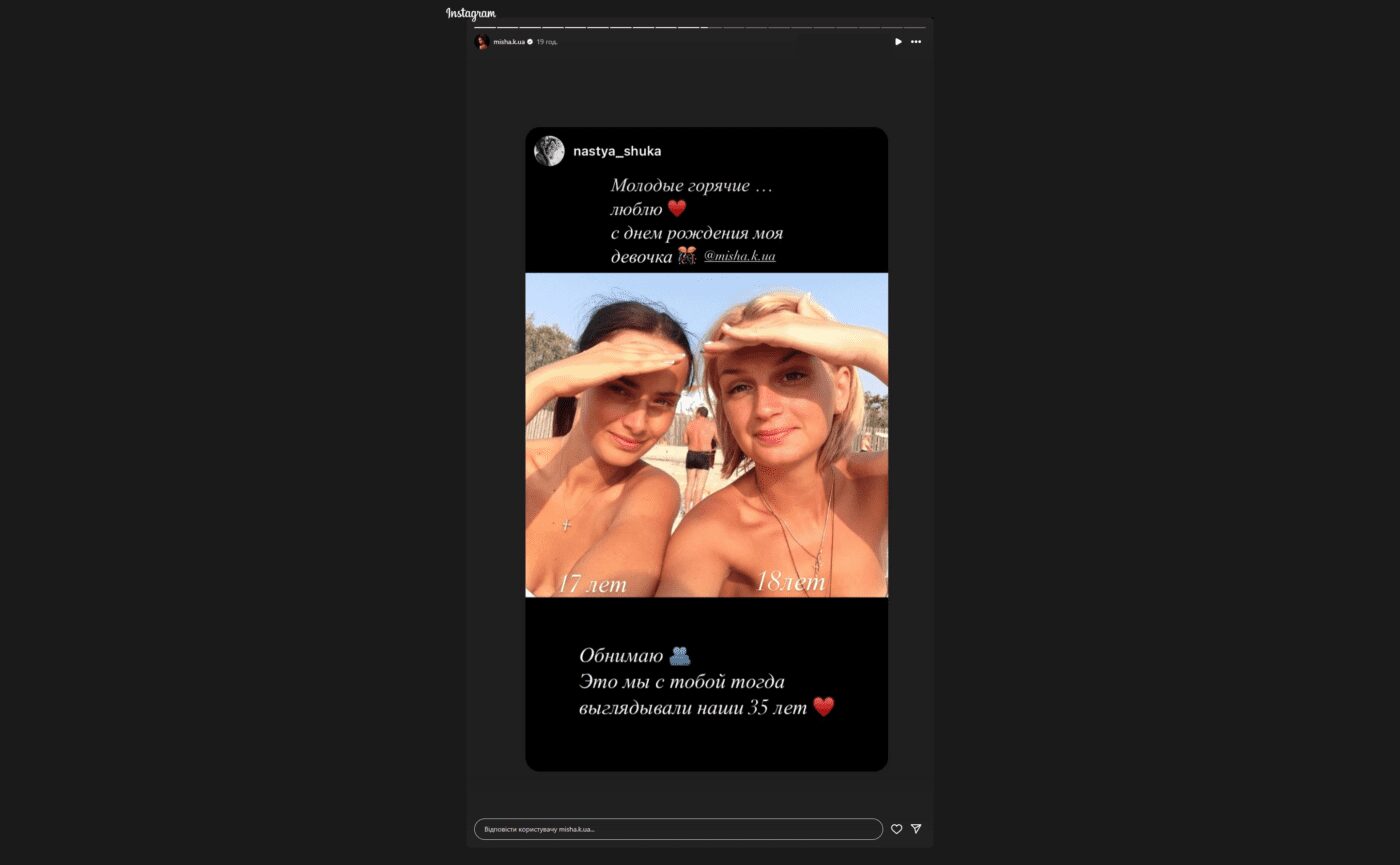Focus the reply to misha.k.ua field

click(x=678, y=829)
